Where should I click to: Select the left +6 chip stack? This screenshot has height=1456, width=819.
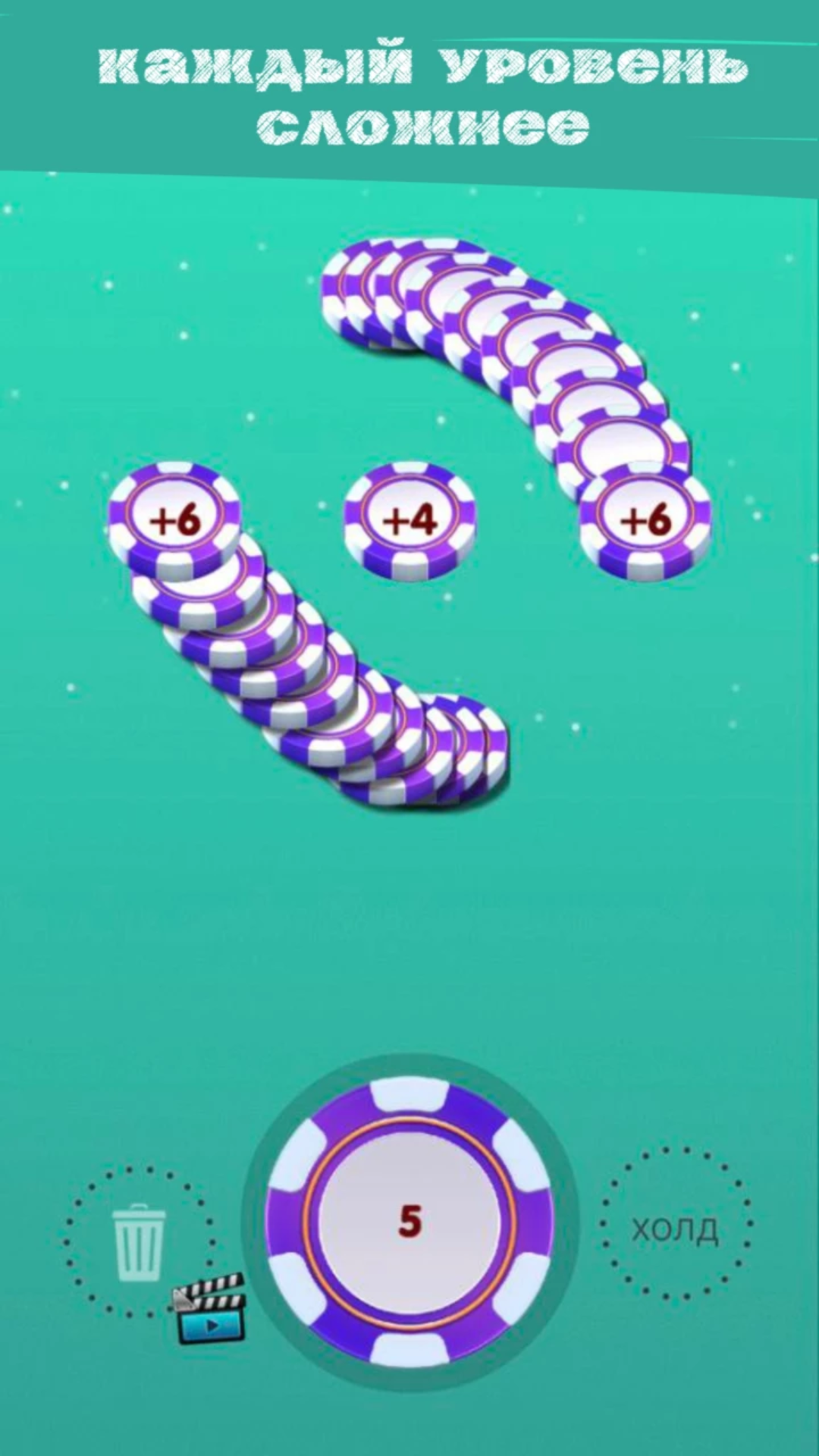pos(174,520)
